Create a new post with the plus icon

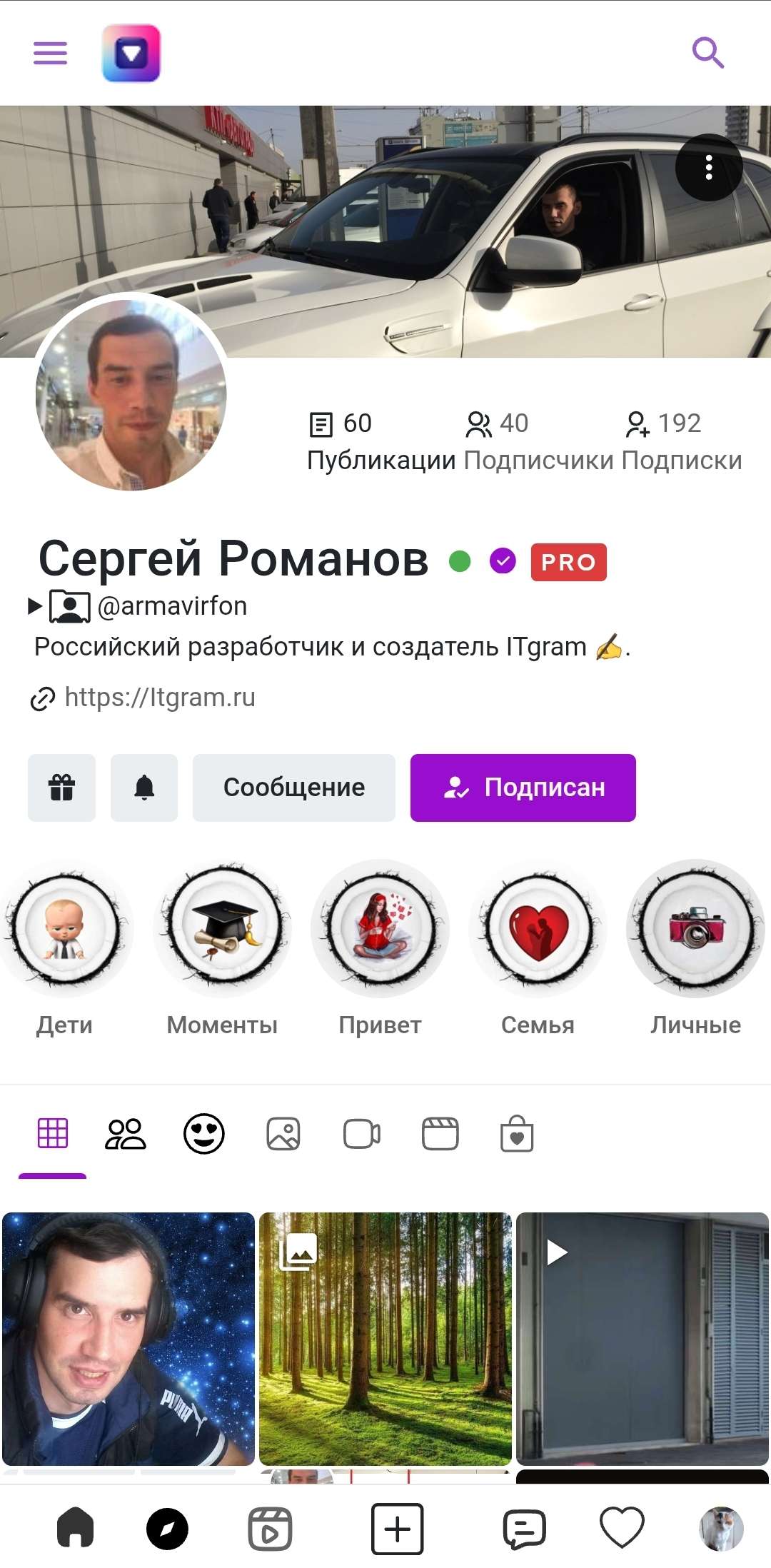397,1528
